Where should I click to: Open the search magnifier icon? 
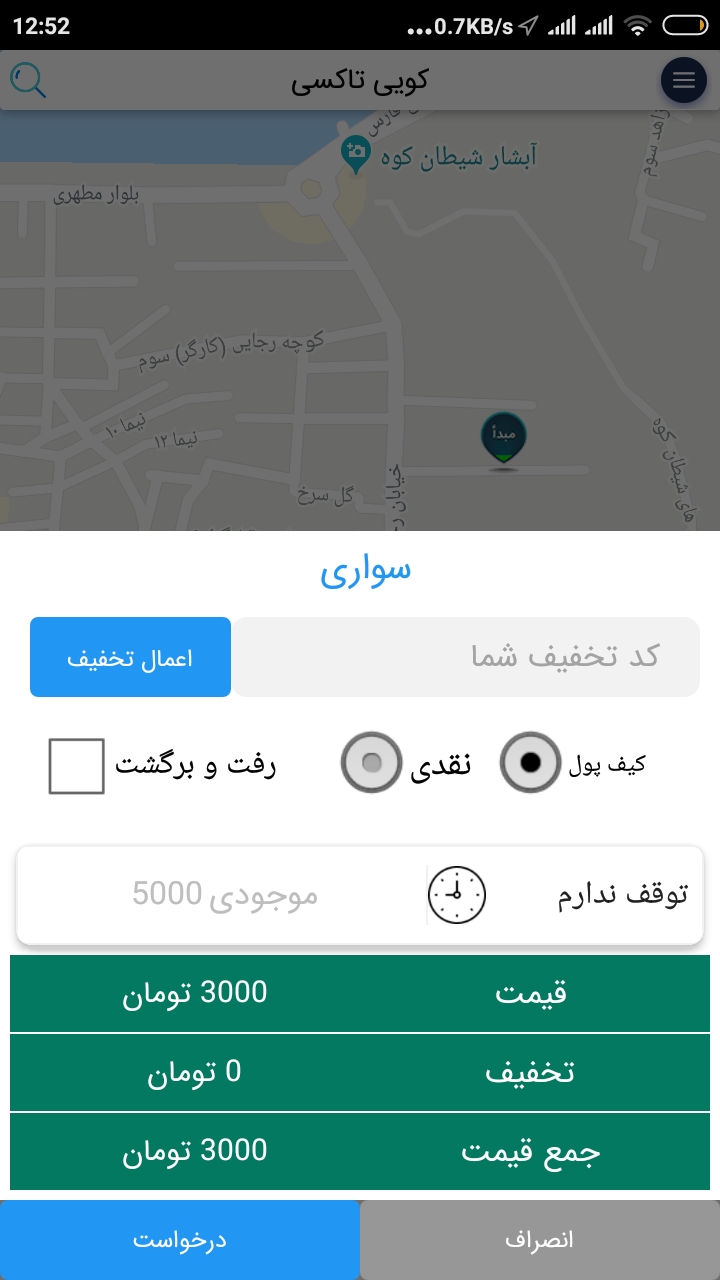28,81
